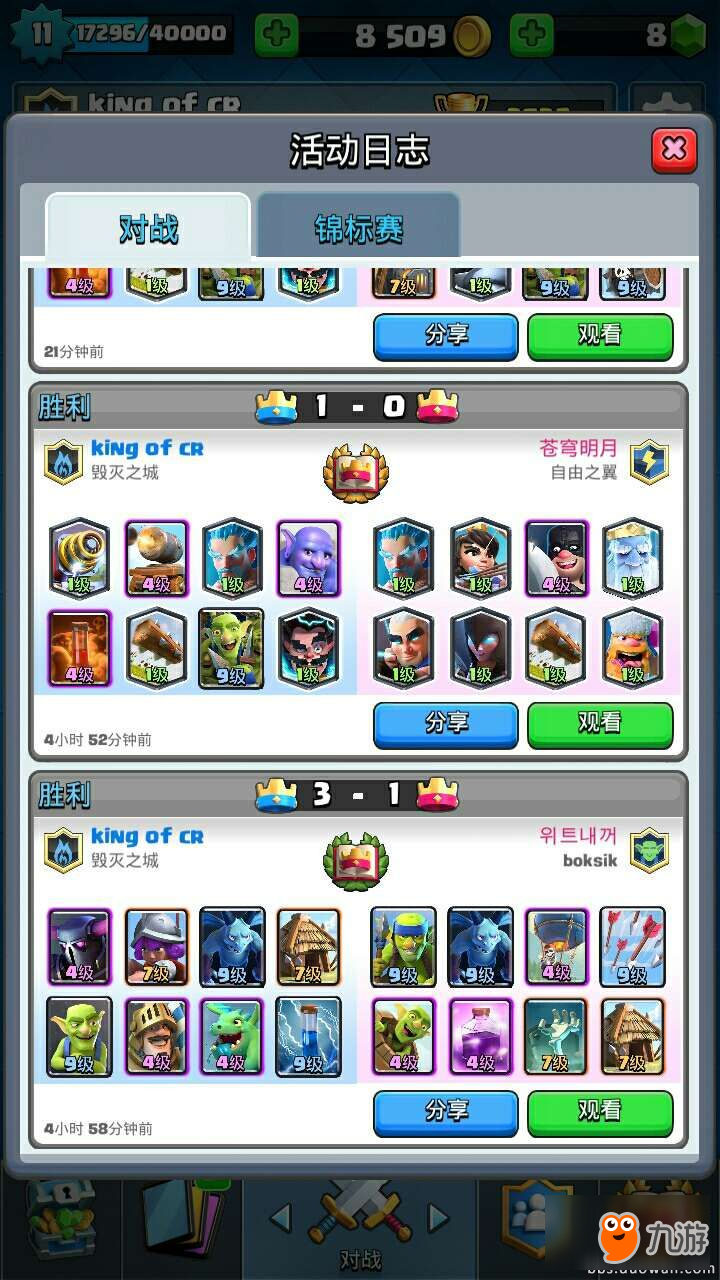Add gold with the green plus button

pyautogui.click(x=277, y=36)
